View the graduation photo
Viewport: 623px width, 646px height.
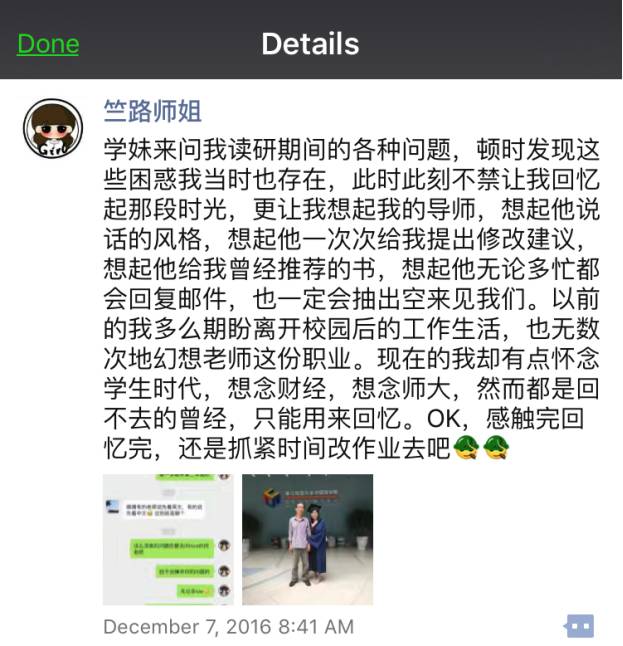[x=307, y=539]
